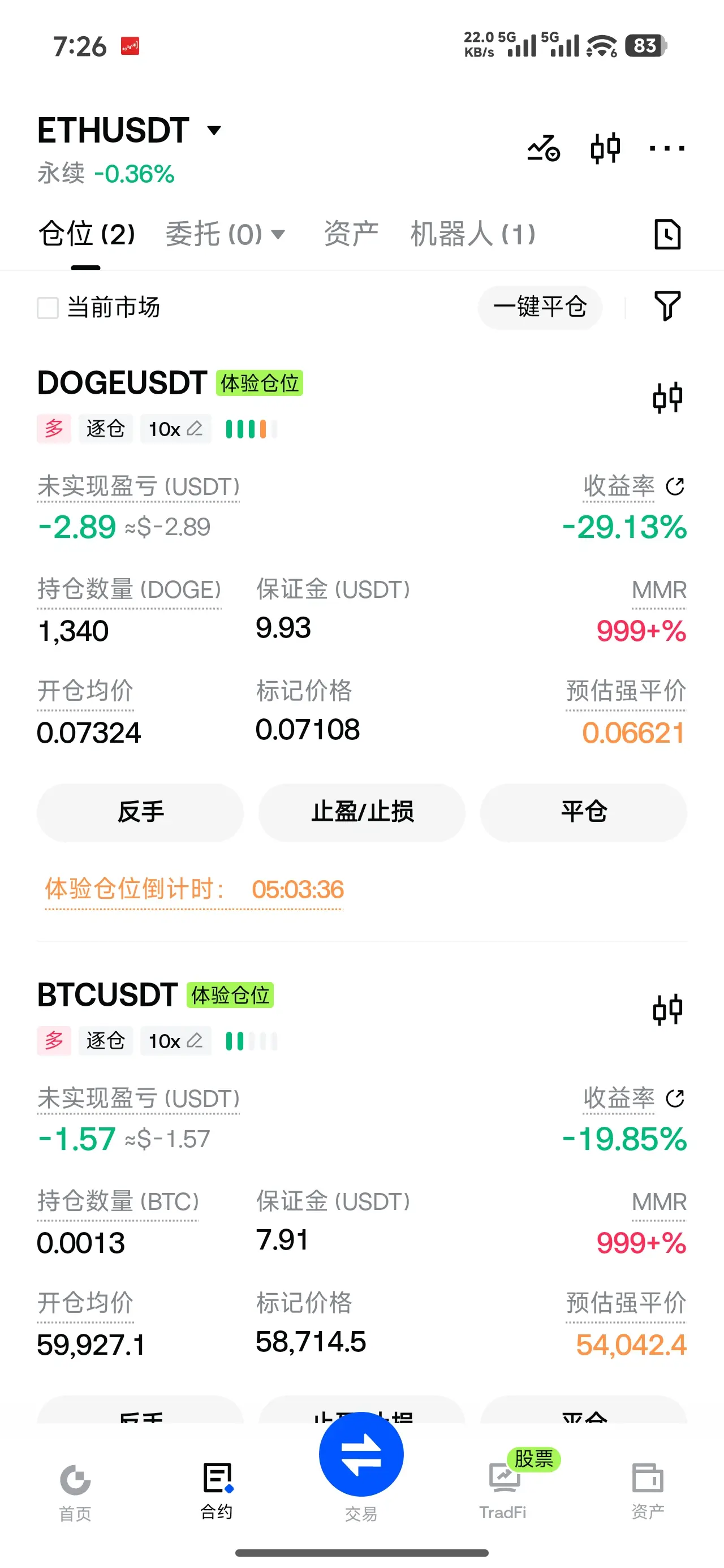This screenshot has height=1568, width=724.
Task: Open the DOGEUSDT chart icon
Action: point(667,398)
